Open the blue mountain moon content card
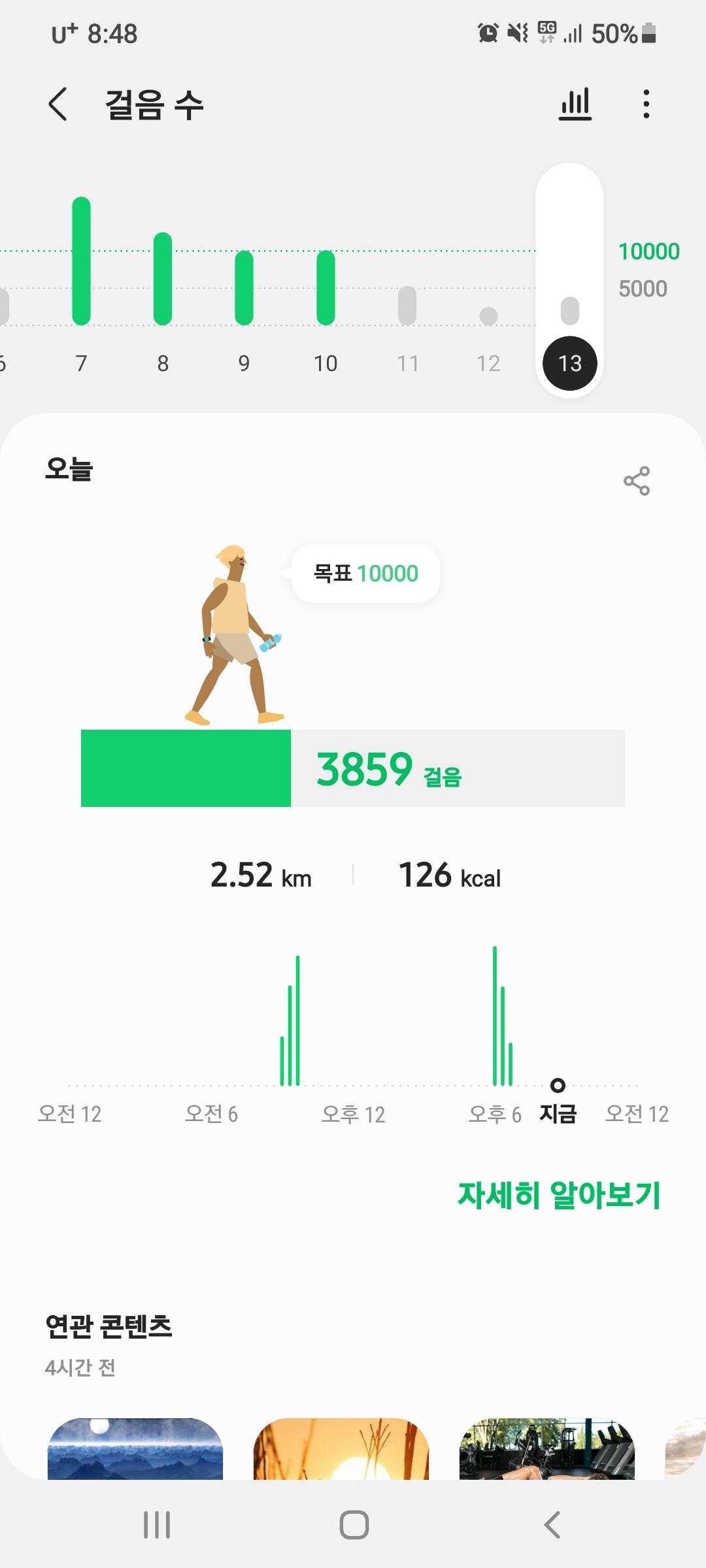The height and width of the screenshot is (1568, 706). (x=135, y=1448)
